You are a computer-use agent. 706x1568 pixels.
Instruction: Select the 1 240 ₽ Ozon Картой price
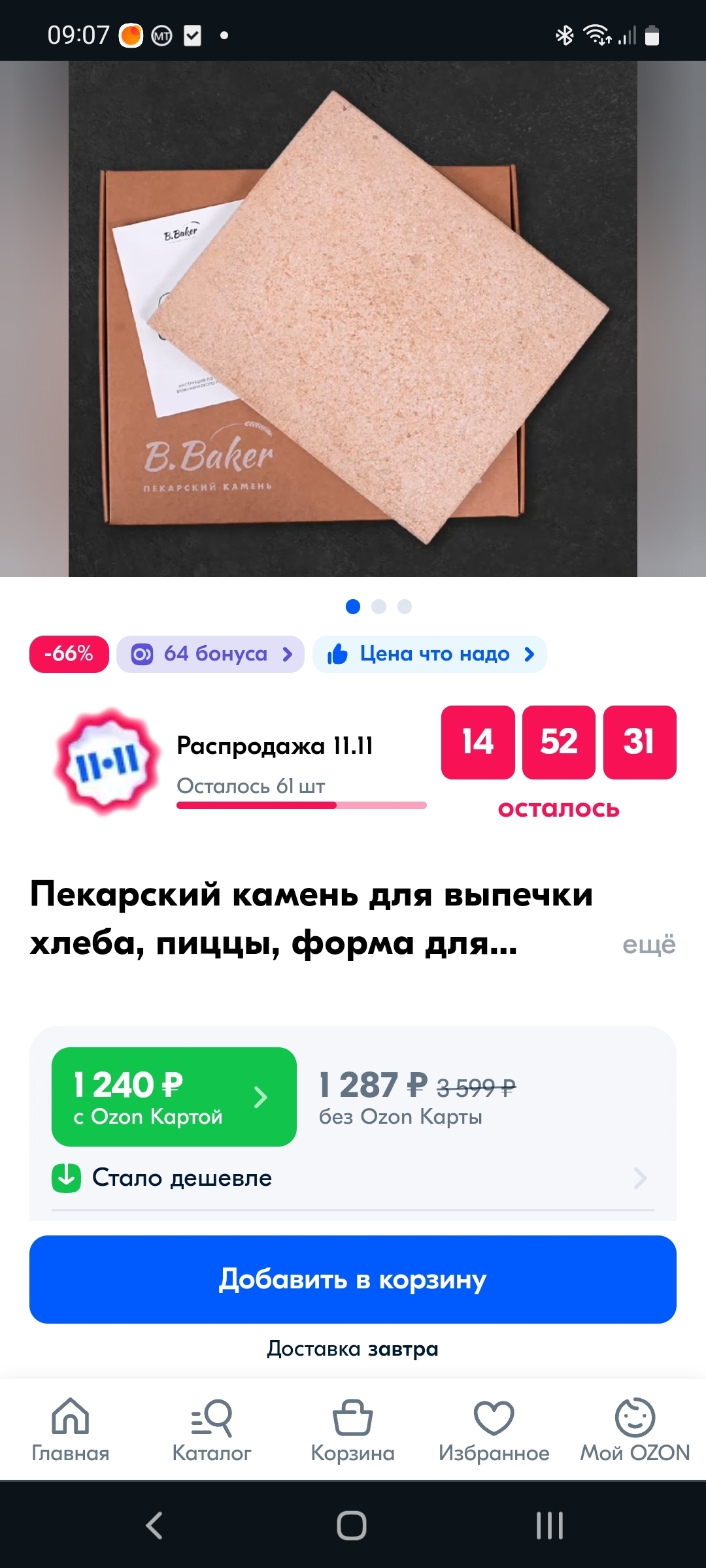click(174, 1097)
